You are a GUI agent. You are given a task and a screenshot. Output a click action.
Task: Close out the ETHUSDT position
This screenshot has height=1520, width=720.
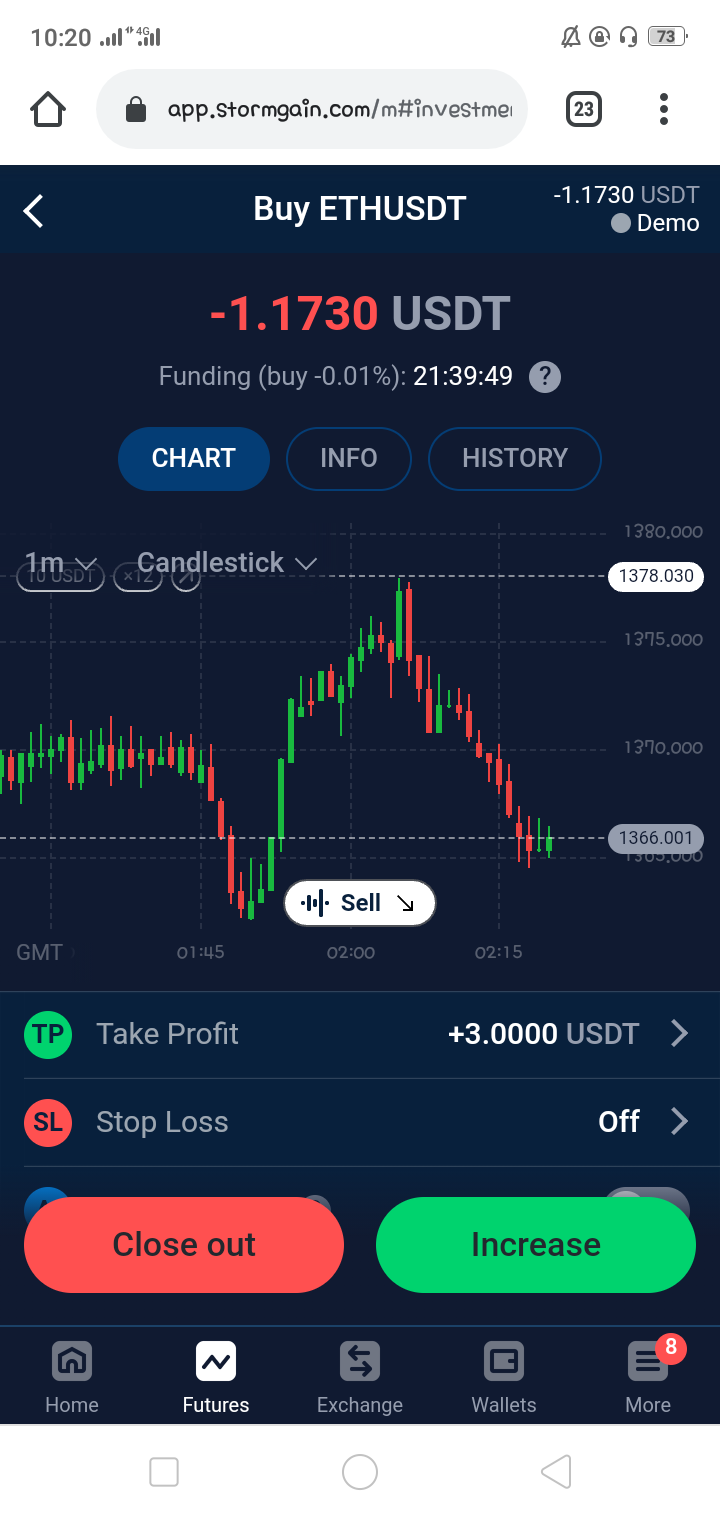coord(184,1245)
